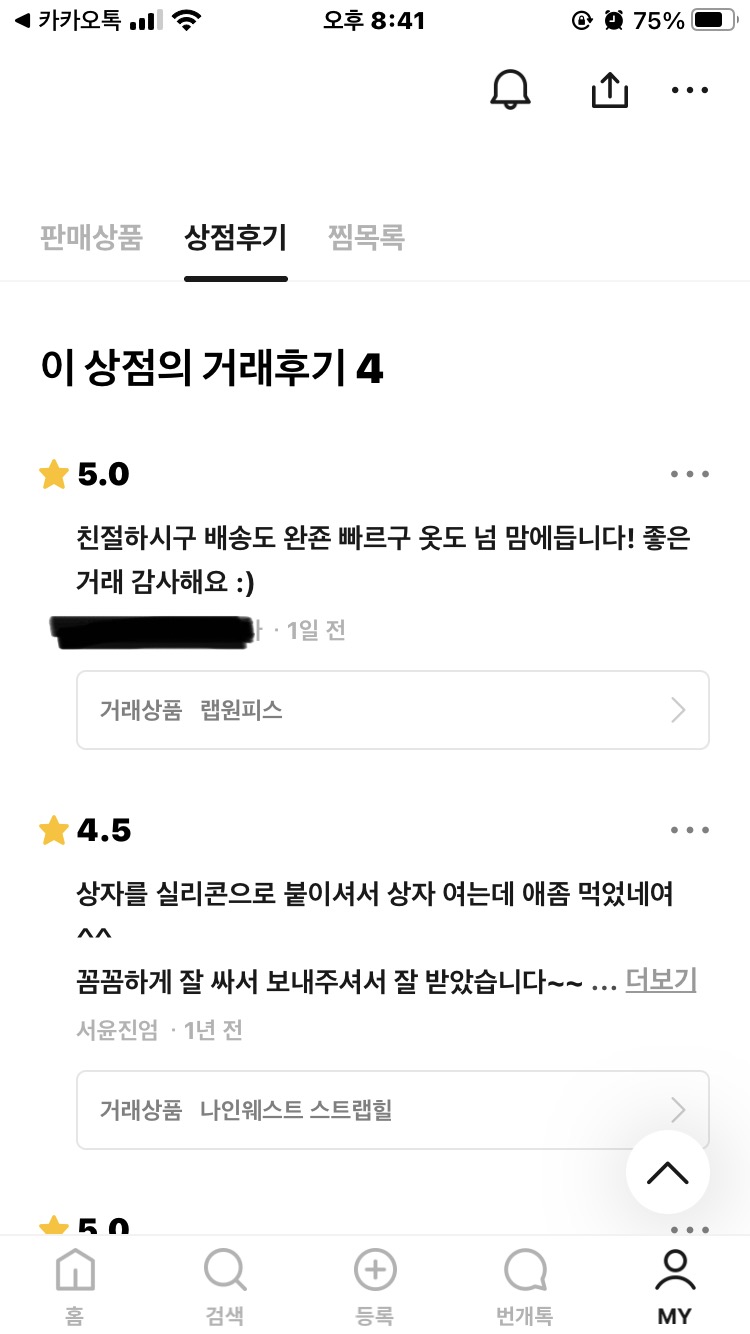
Task: Tap the scroll-to-top arrow button
Action: click(667, 1172)
